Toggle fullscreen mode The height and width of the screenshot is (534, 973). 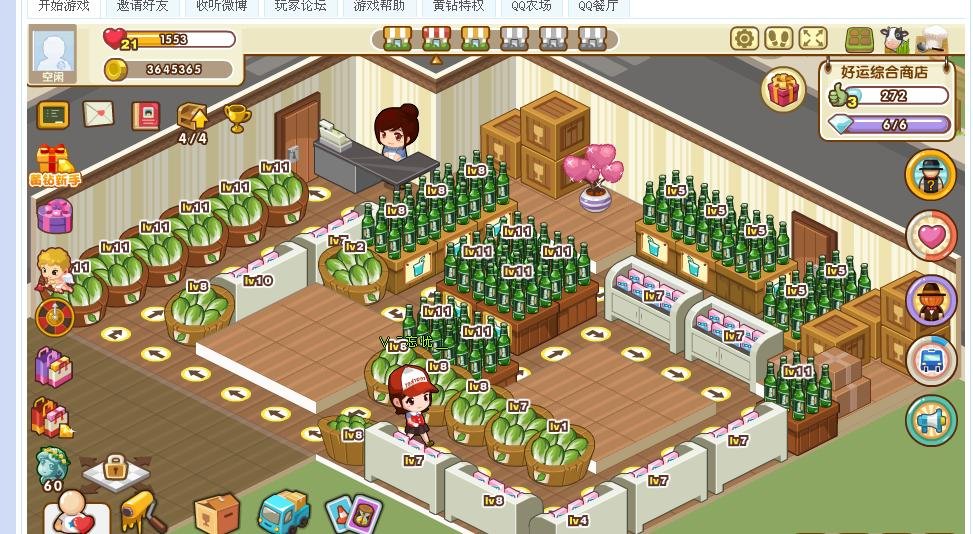pyautogui.click(x=813, y=39)
